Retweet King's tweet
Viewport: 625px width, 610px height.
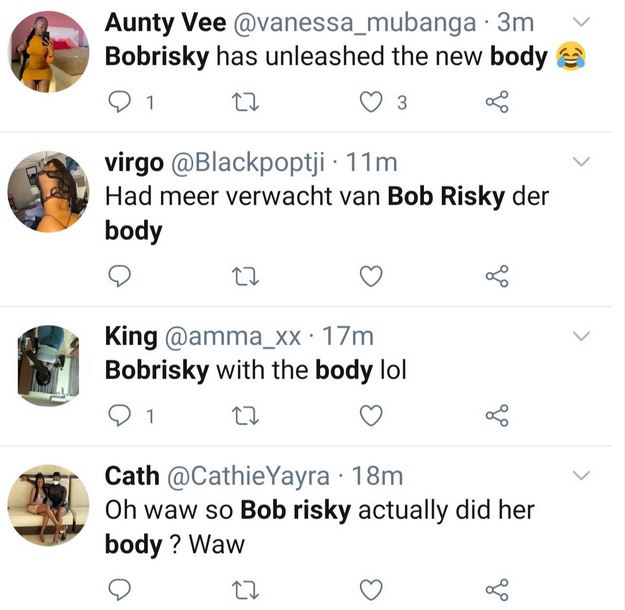(245, 414)
